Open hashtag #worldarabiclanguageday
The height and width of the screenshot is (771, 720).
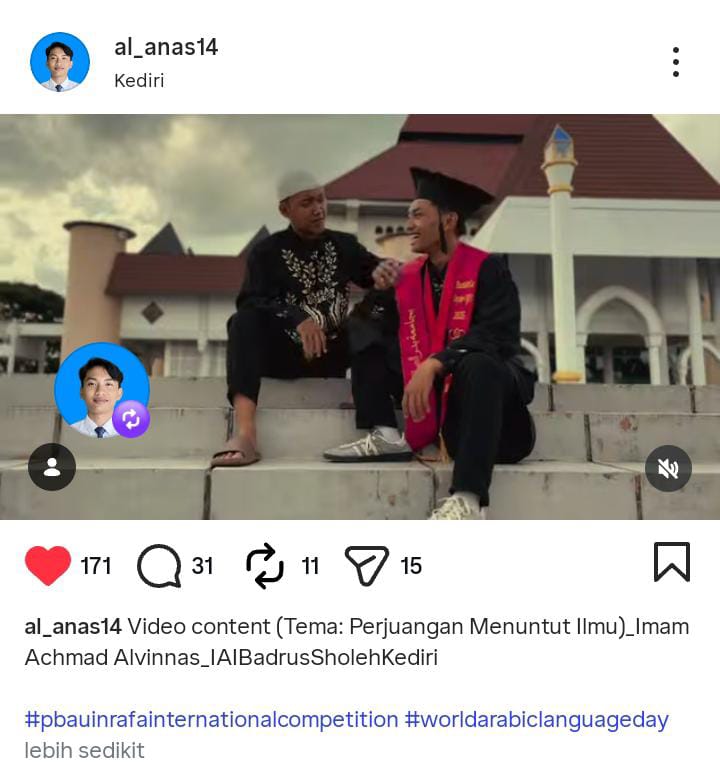536,719
